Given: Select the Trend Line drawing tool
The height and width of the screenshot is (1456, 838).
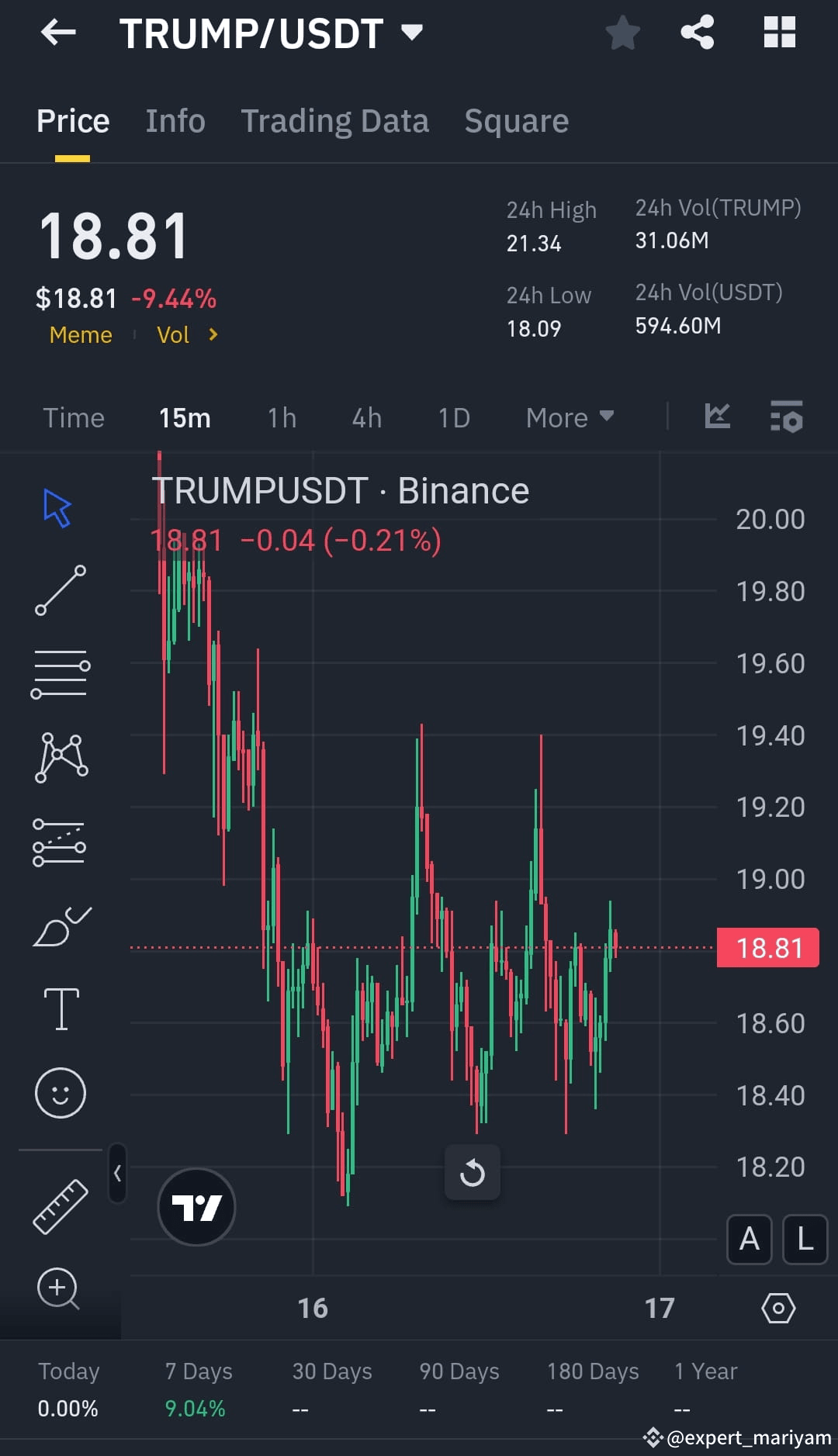Looking at the screenshot, I should 61,592.
